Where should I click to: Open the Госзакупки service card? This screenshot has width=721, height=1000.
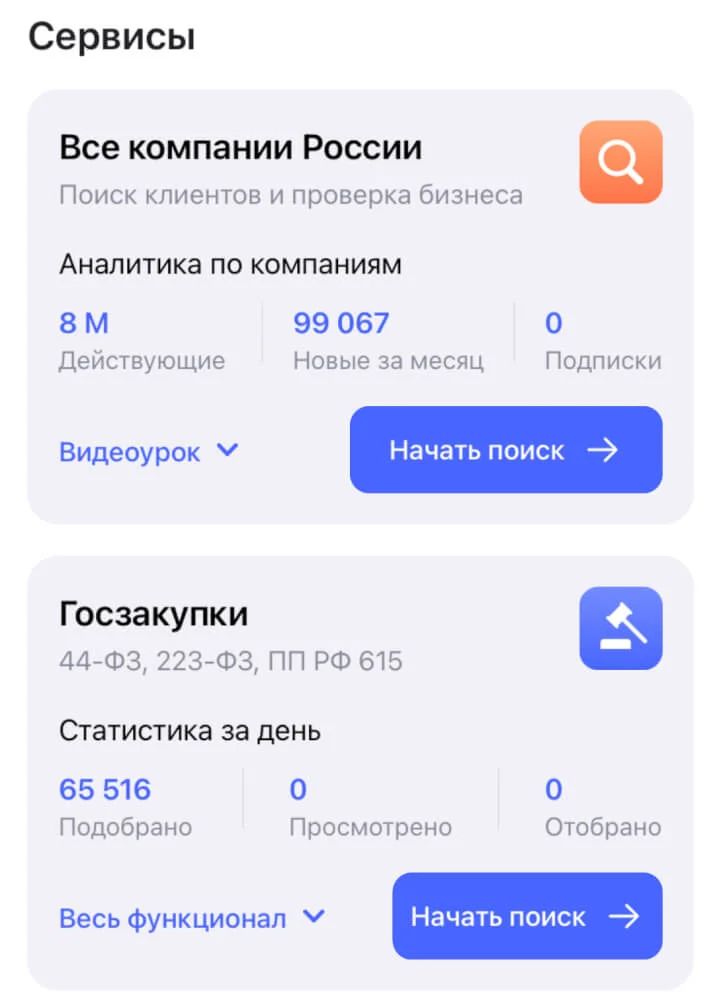pyautogui.click(x=153, y=614)
